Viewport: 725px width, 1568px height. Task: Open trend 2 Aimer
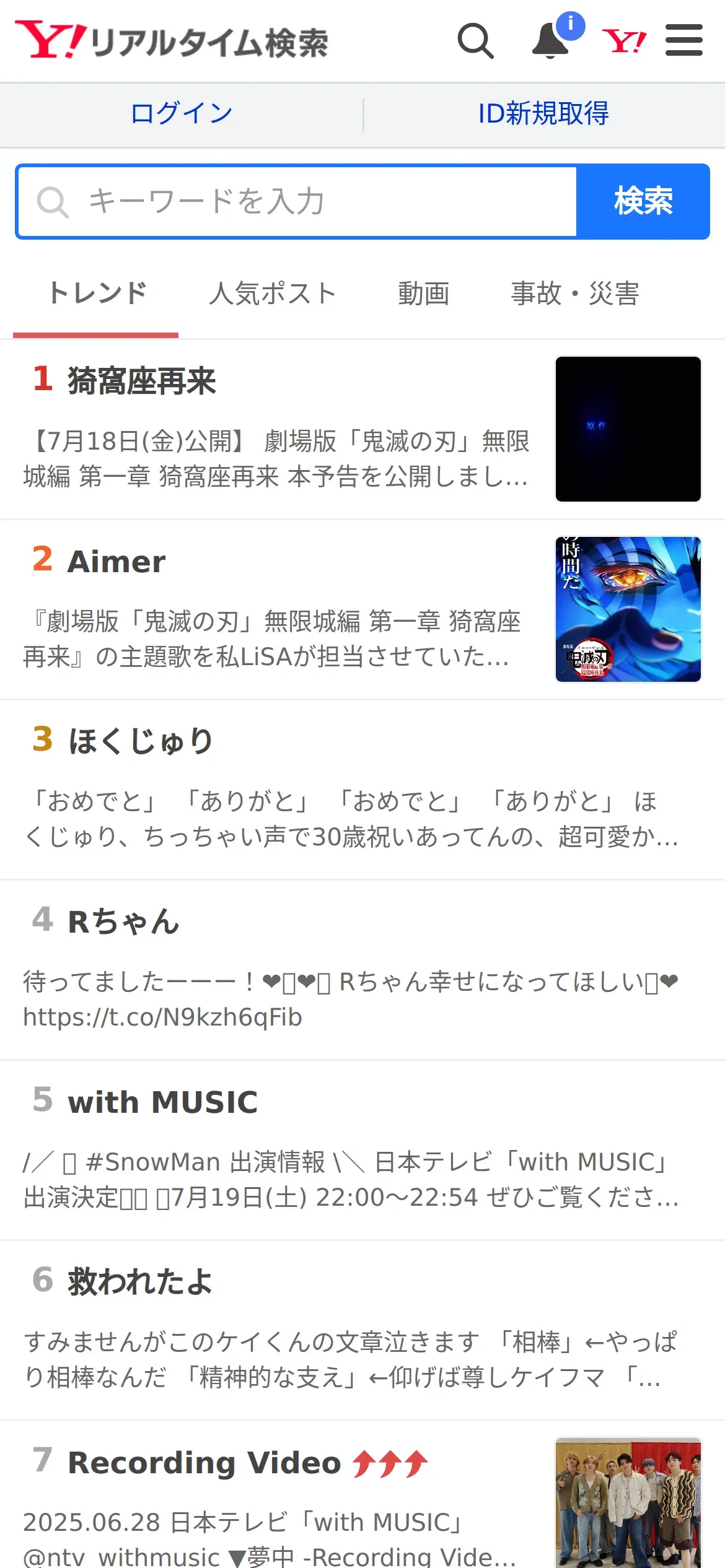click(116, 562)
